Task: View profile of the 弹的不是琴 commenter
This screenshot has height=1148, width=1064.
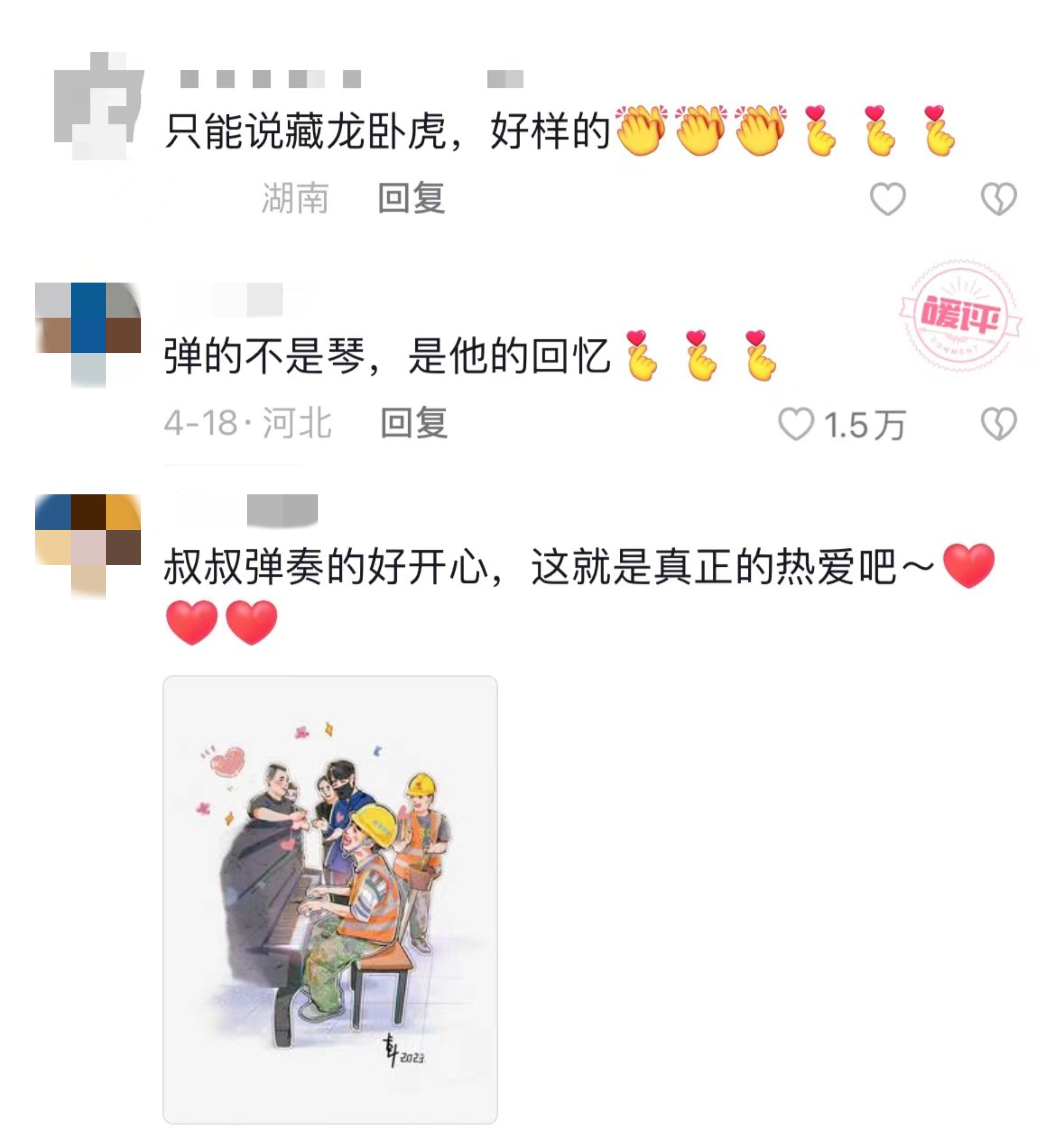Action: [88, 334]
